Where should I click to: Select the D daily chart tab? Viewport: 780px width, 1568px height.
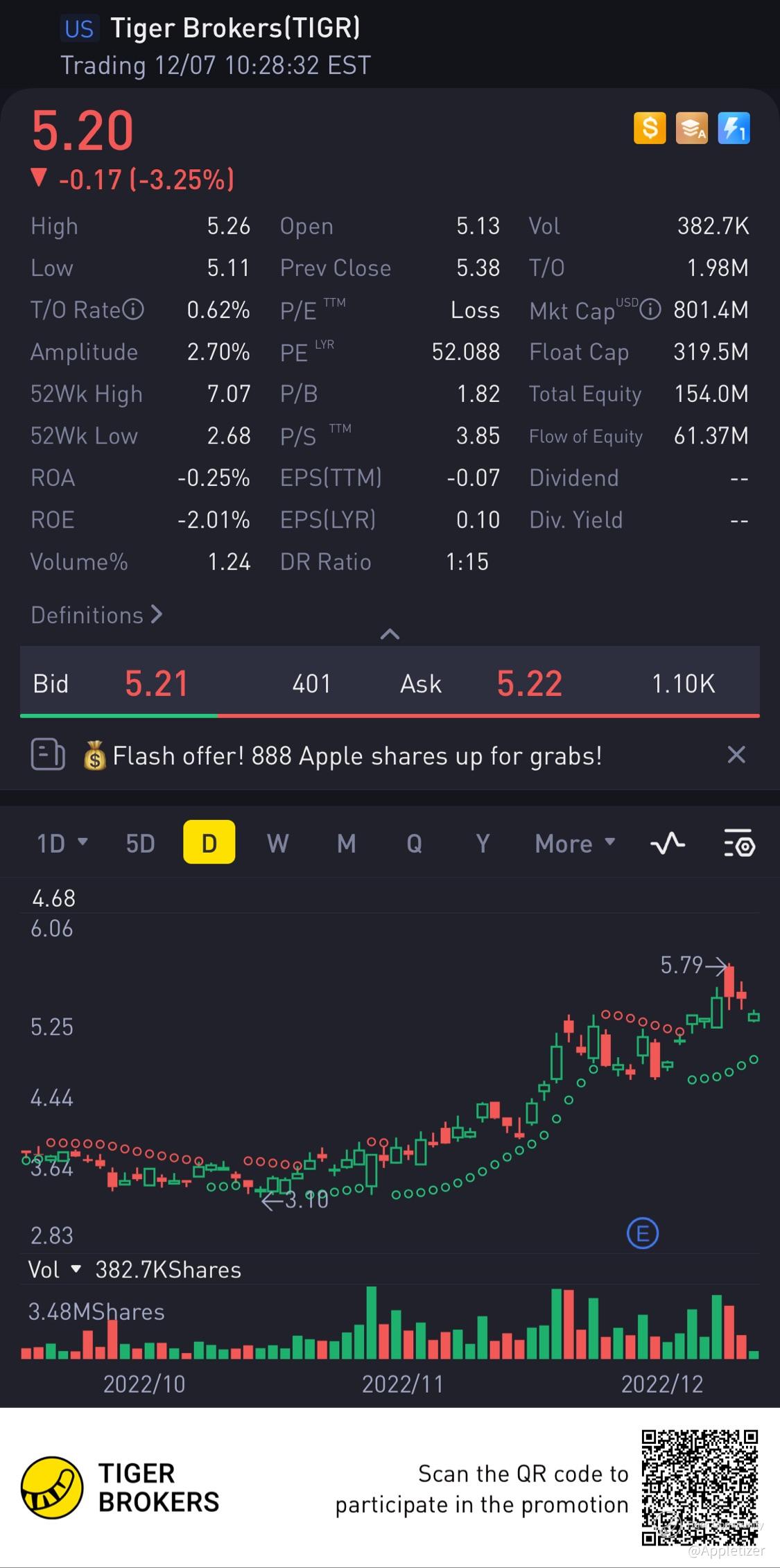tap(209, 843)
